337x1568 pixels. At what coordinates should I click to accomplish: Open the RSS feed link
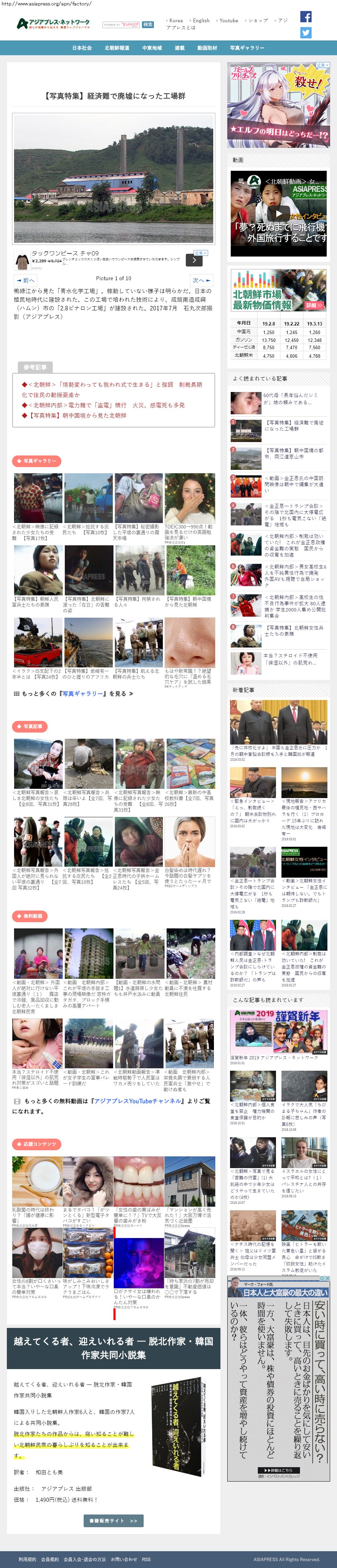click(147, 1559)
